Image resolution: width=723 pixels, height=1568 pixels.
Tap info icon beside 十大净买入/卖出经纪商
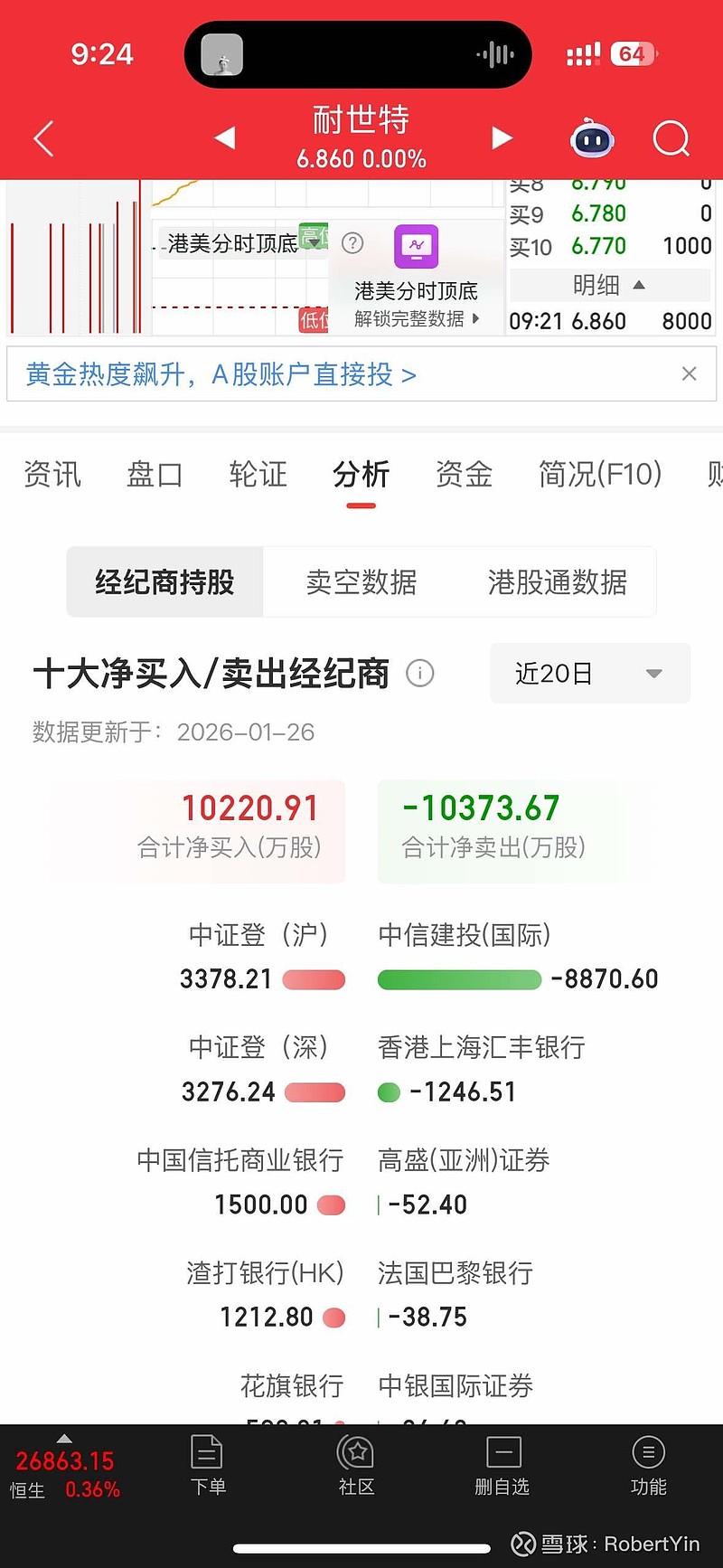tap(419, 674)
